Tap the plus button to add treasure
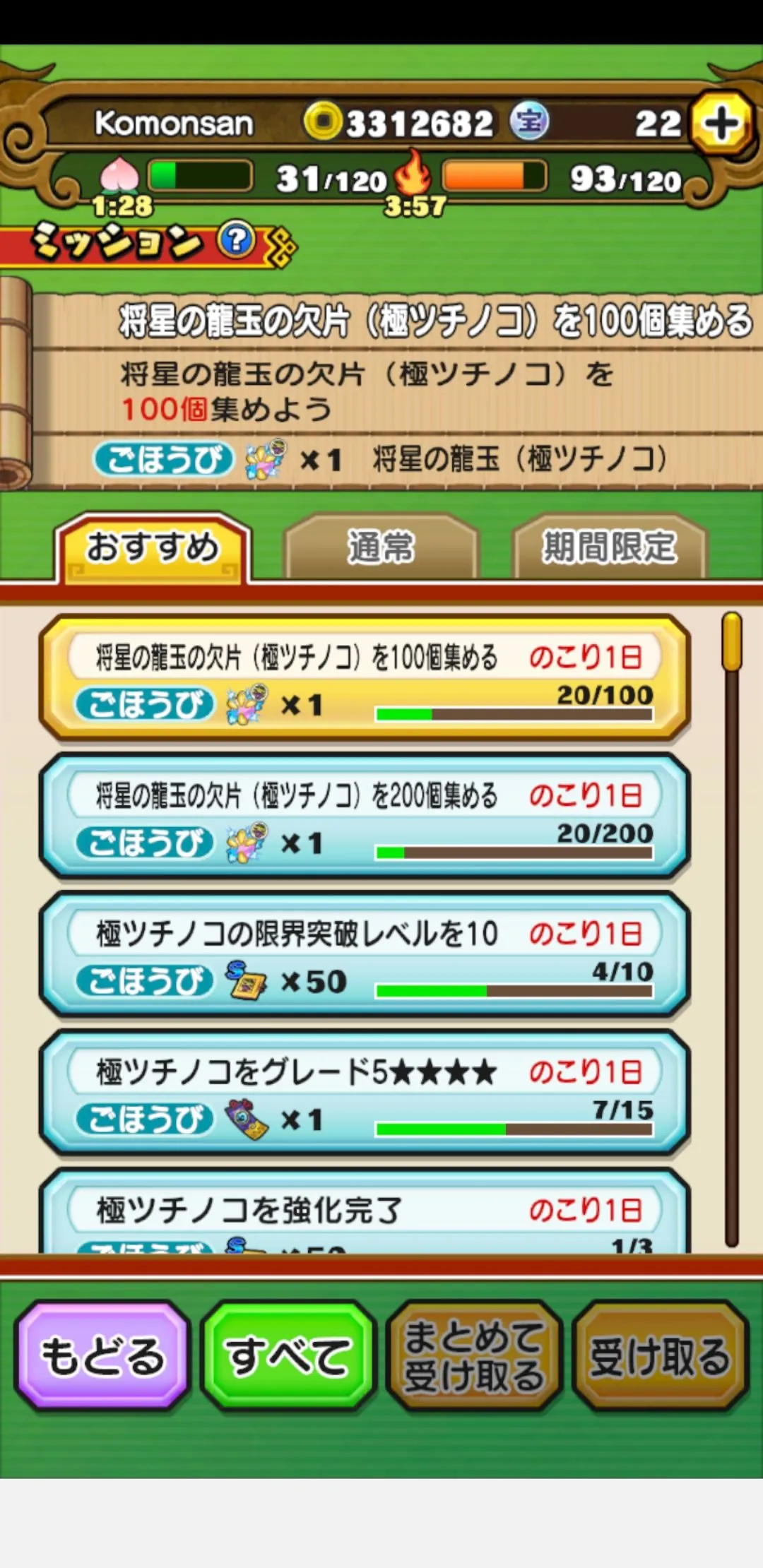The height and width of the screenshot is (1568, 763). tap(721, 124)
